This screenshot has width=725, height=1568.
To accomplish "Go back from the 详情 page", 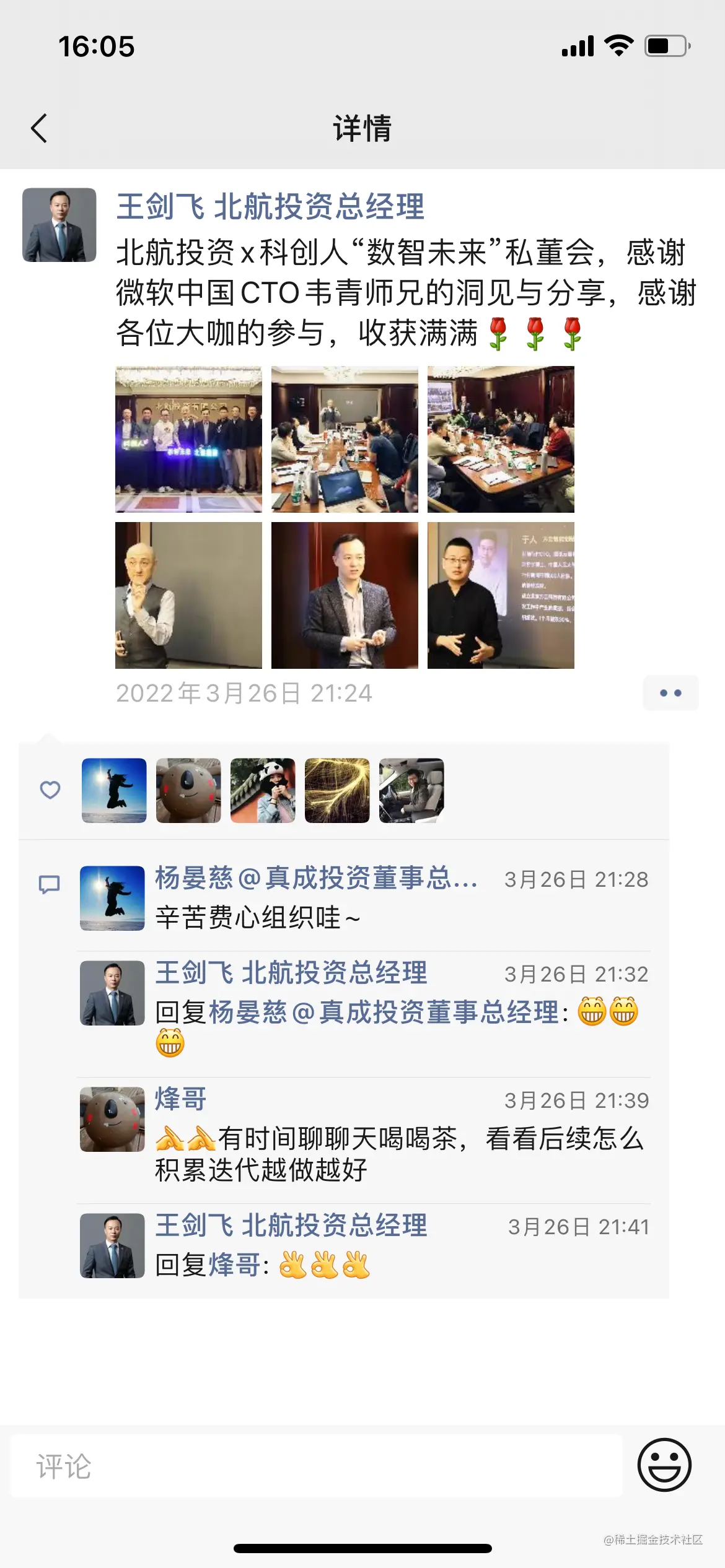I will (39, 128).
